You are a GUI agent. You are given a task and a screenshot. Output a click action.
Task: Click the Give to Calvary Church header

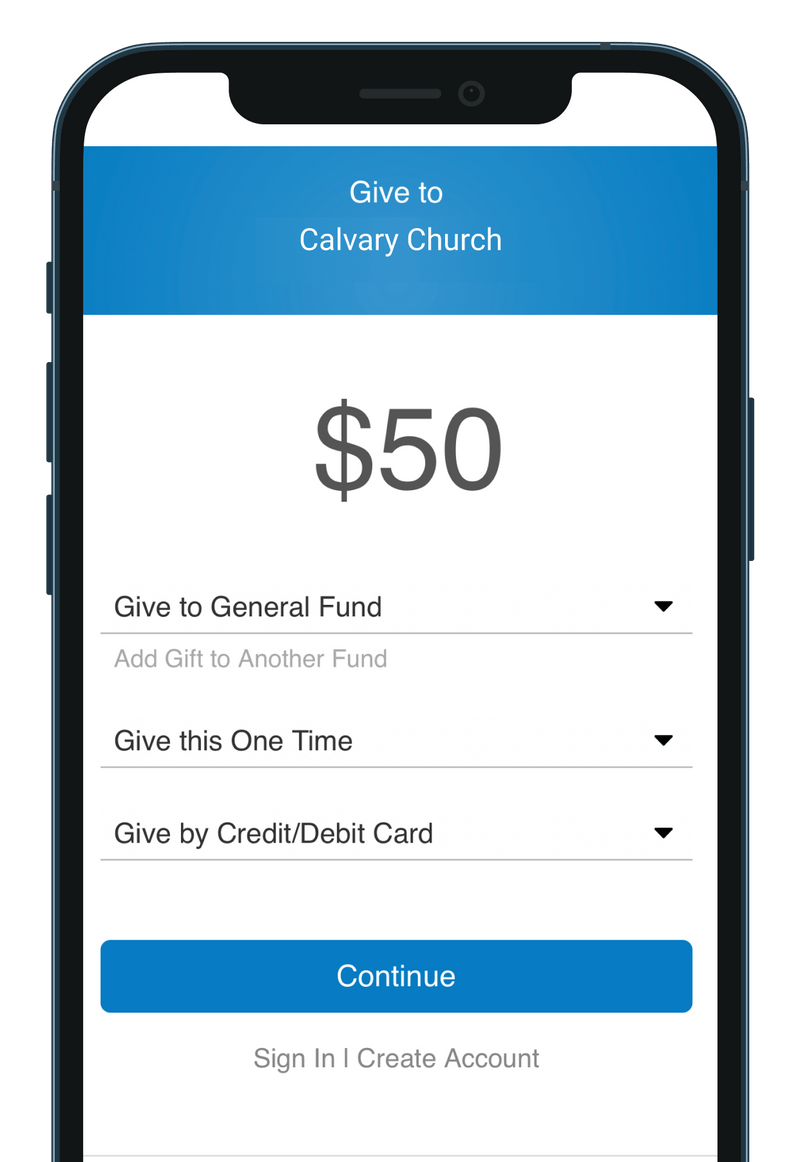(x=400, y=216)
